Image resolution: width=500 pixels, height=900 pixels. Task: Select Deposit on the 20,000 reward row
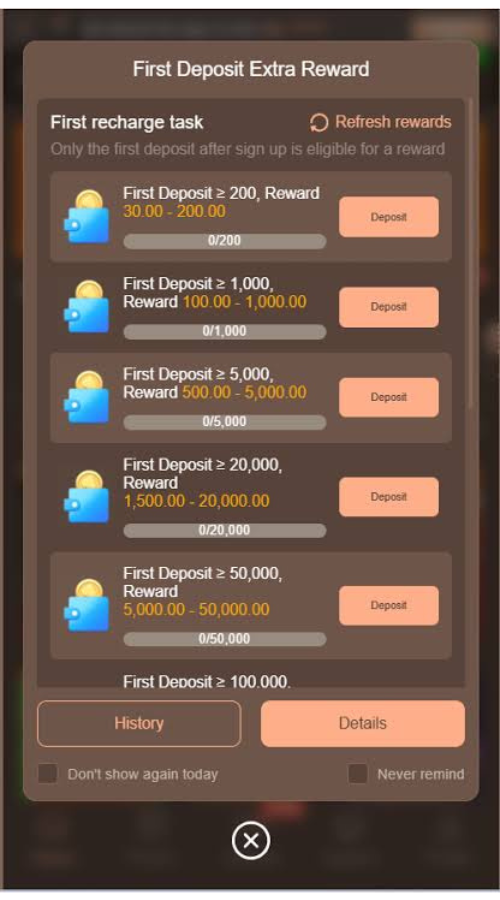tap(389, 497)
